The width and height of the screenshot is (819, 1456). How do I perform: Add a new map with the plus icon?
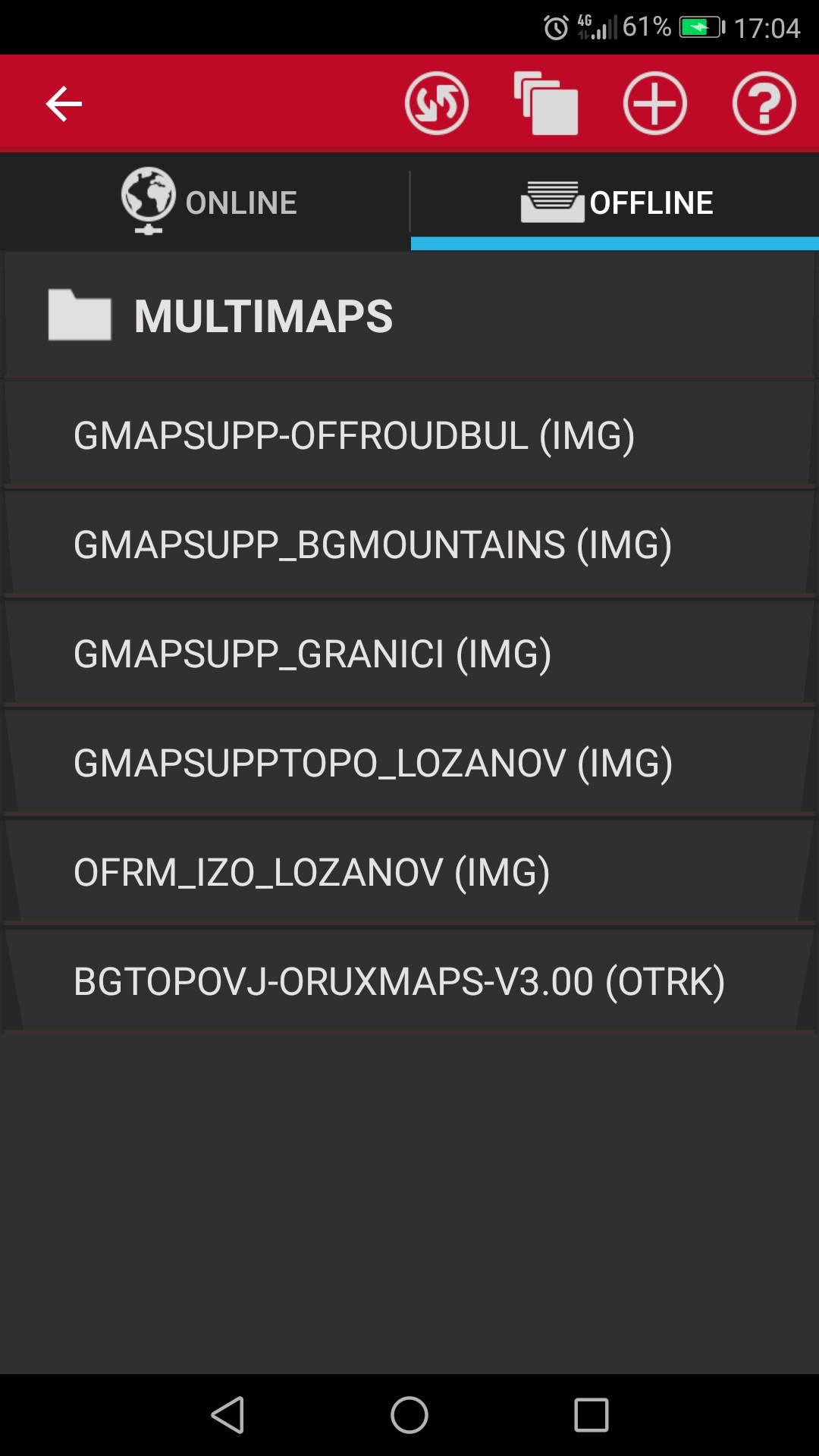coord(655,103)
